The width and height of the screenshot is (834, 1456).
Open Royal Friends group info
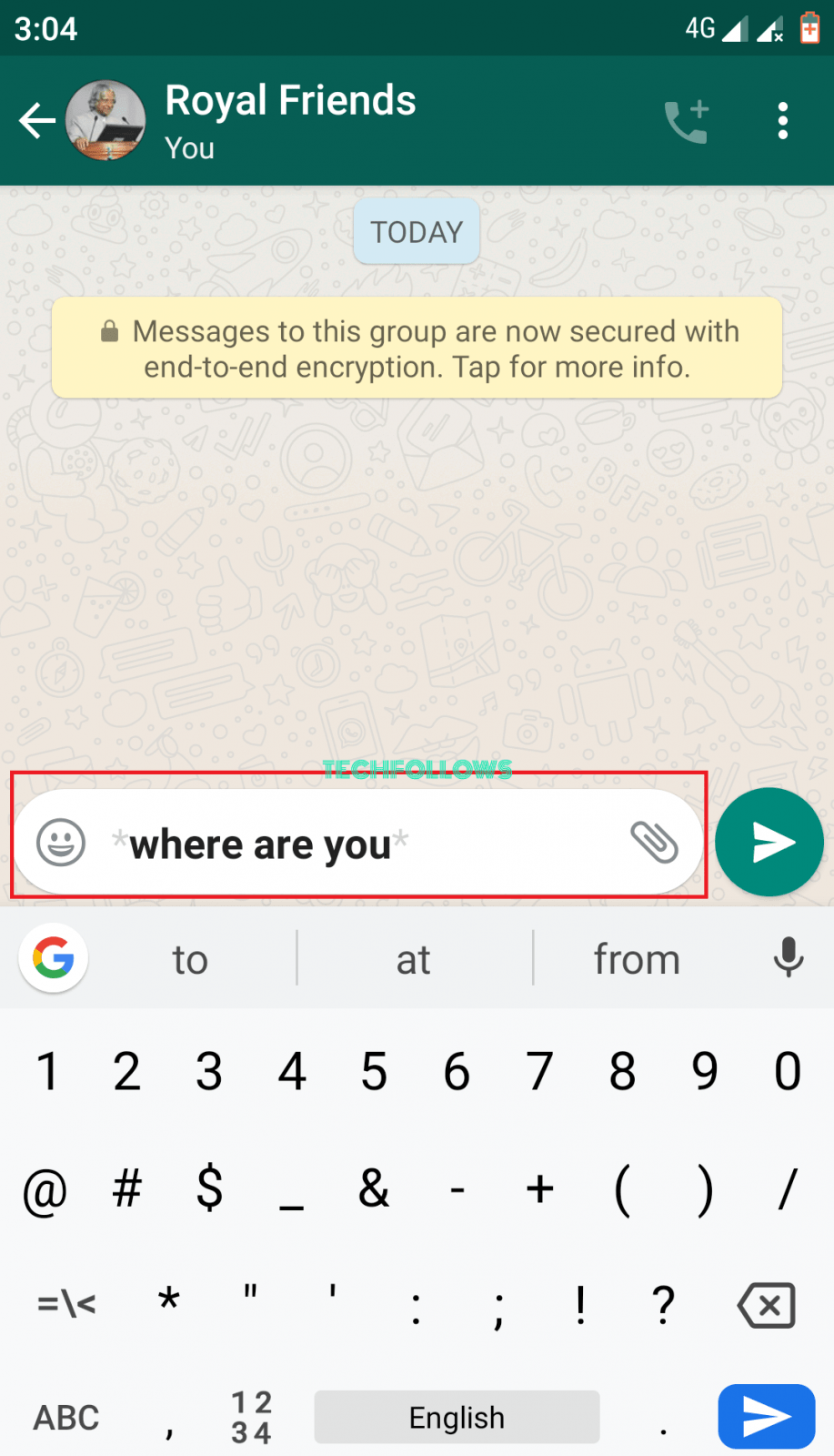[290, 120]
